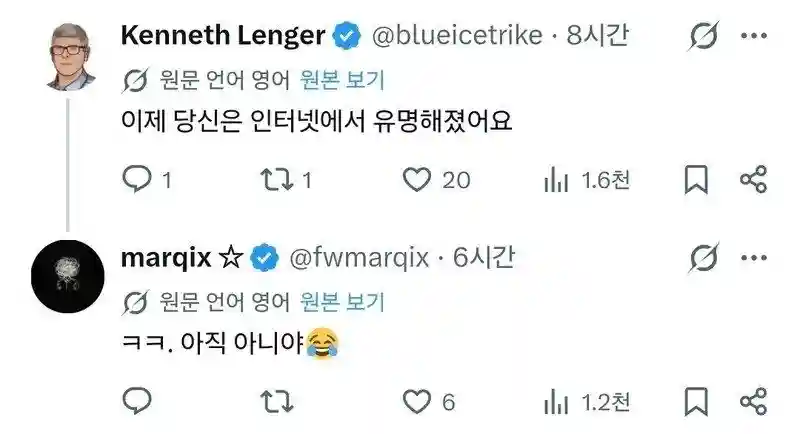Tap the Grok icon on Kenneth Lenger's post
The height and width of the screenshot is (434, 800).
click(704, 37)
